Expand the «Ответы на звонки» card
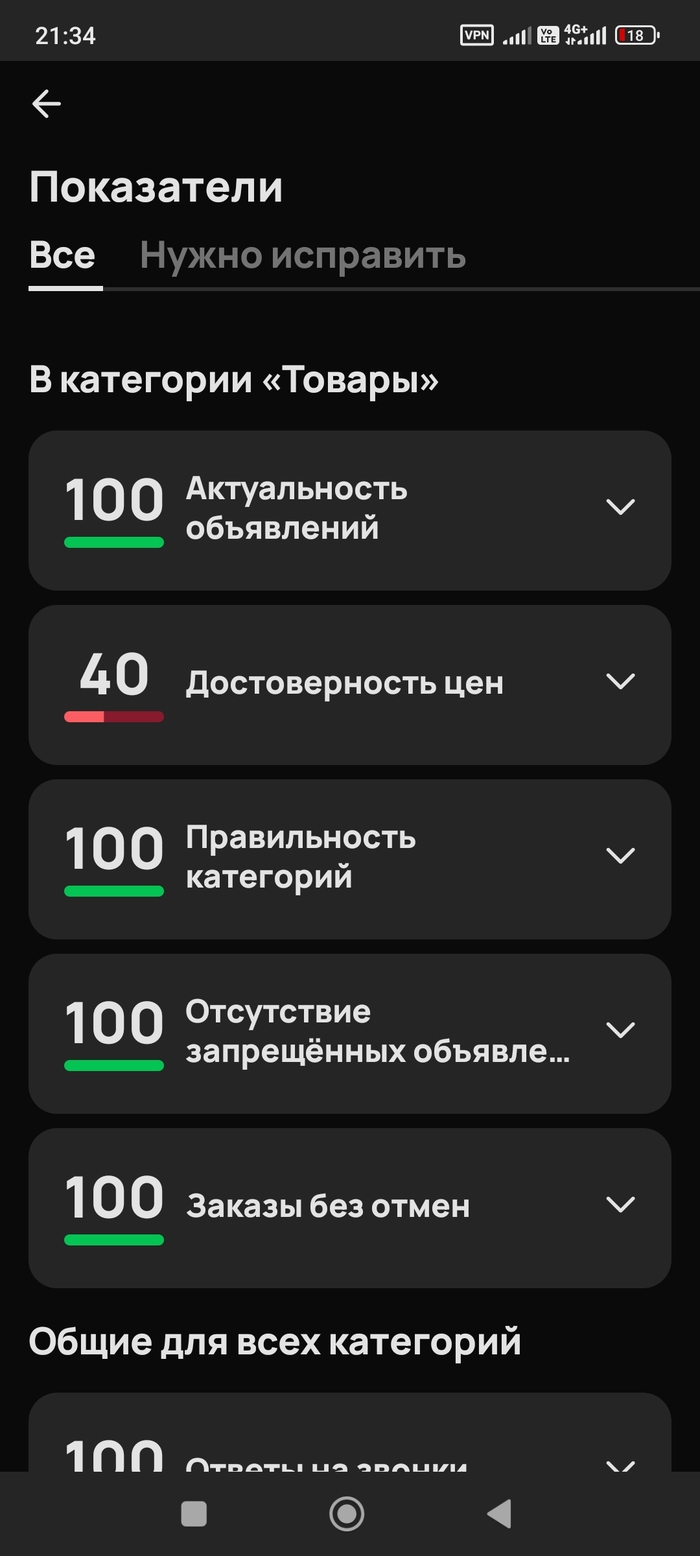The width and height of the screenshot is (700, 1556). click(350, 1432)
